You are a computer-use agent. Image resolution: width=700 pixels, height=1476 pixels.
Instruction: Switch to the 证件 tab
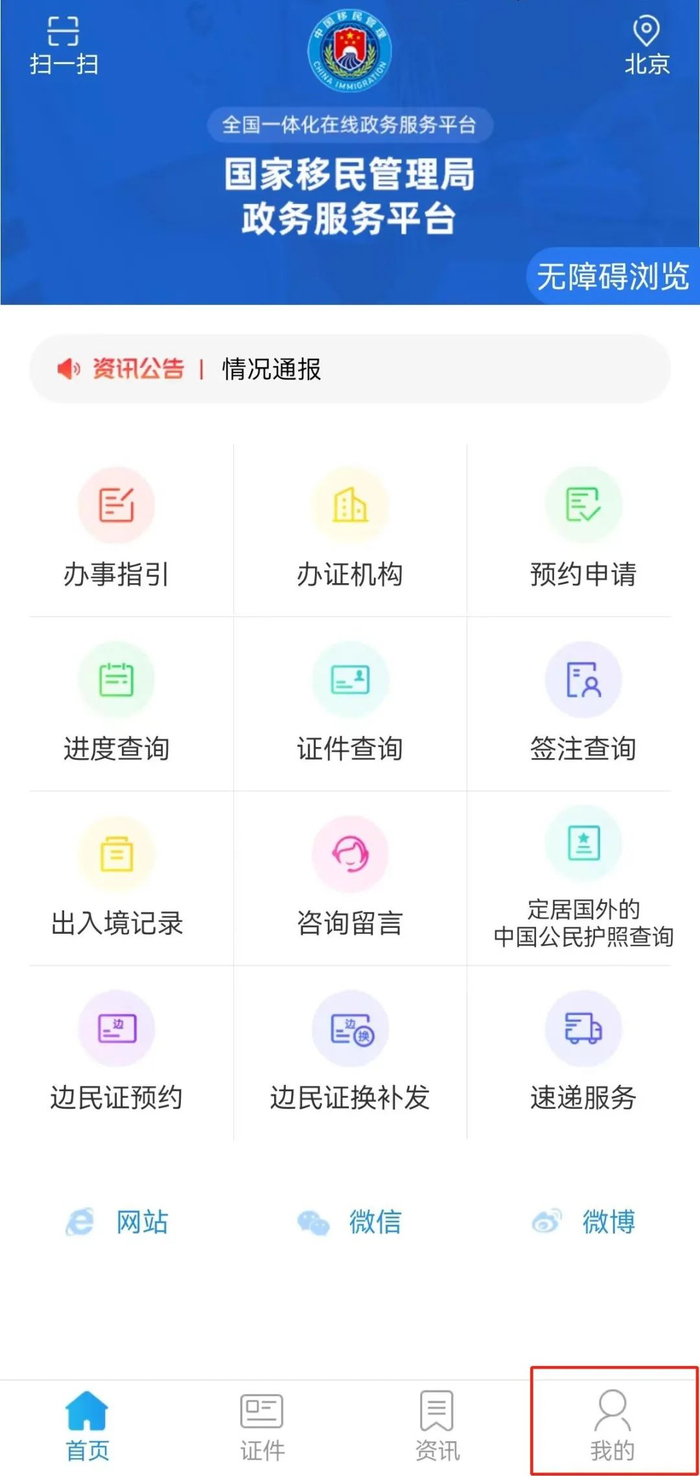click(262, 1426)
